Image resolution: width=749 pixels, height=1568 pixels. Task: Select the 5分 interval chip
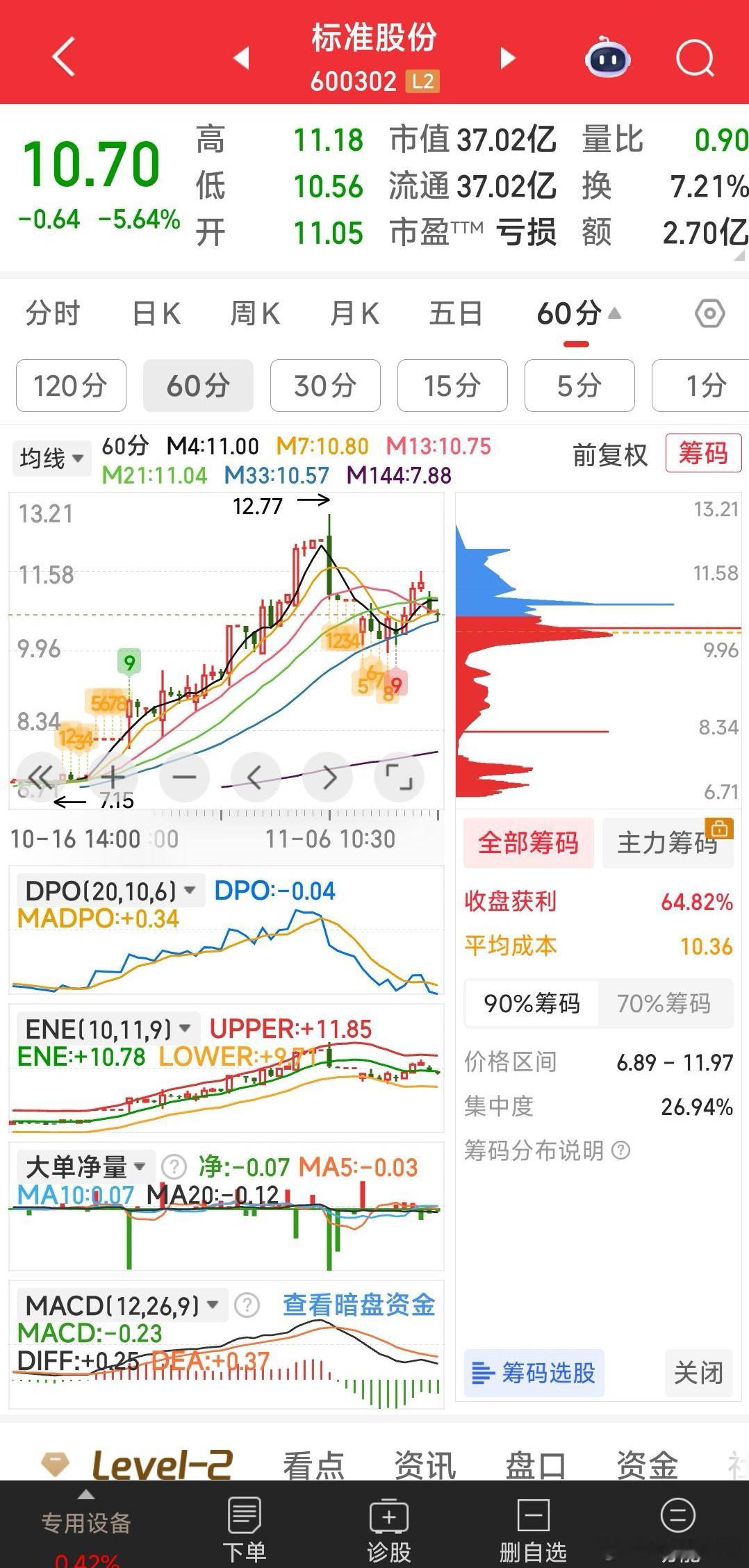579,386
